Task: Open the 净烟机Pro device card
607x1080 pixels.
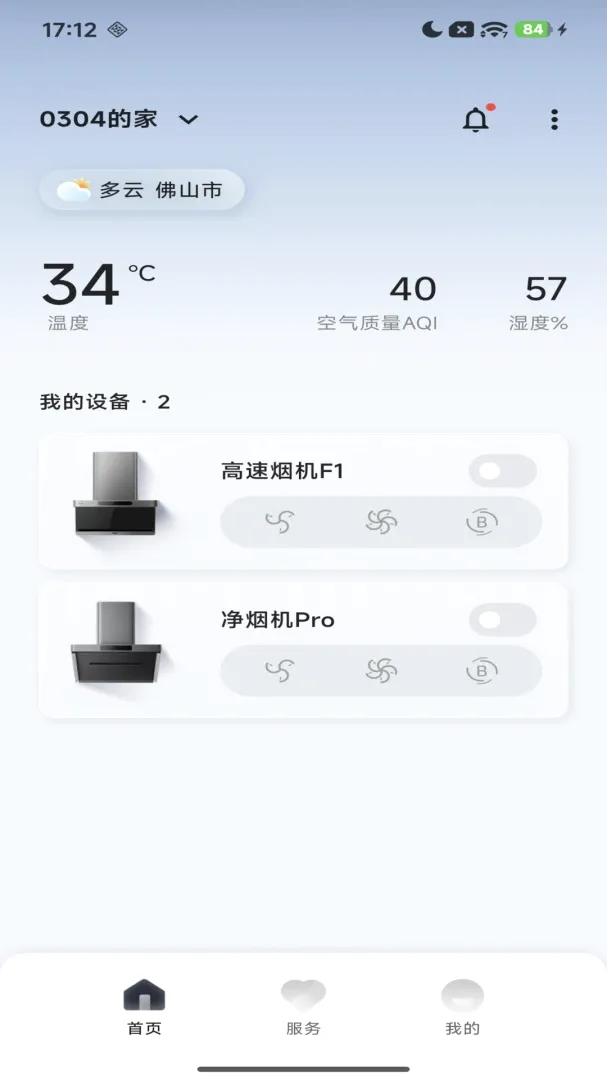Action: click(303, 650)
